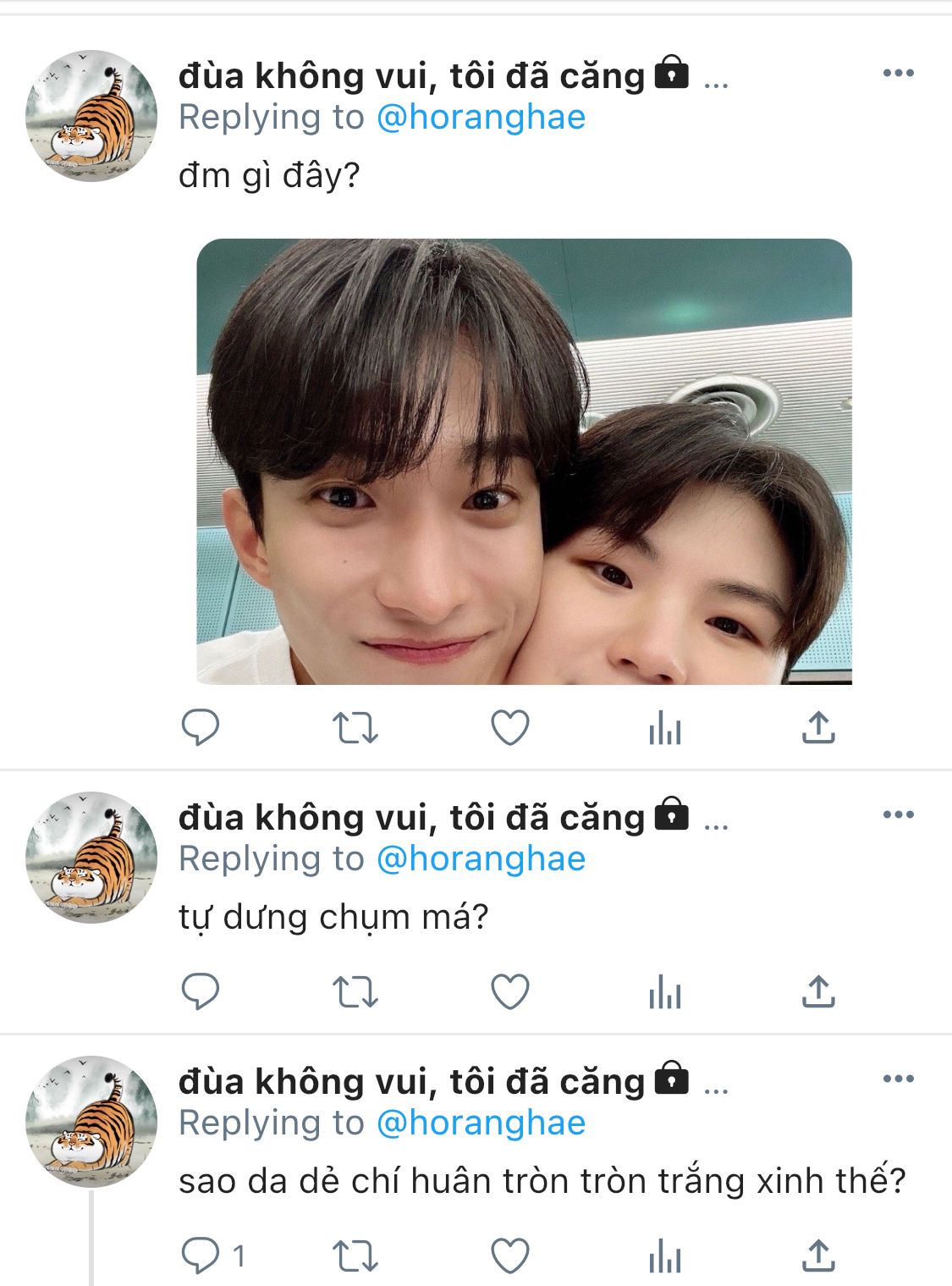Share the 'tự dưng chụm má?' tweet
Screen dimensions: 952x1286
[818, 991]
